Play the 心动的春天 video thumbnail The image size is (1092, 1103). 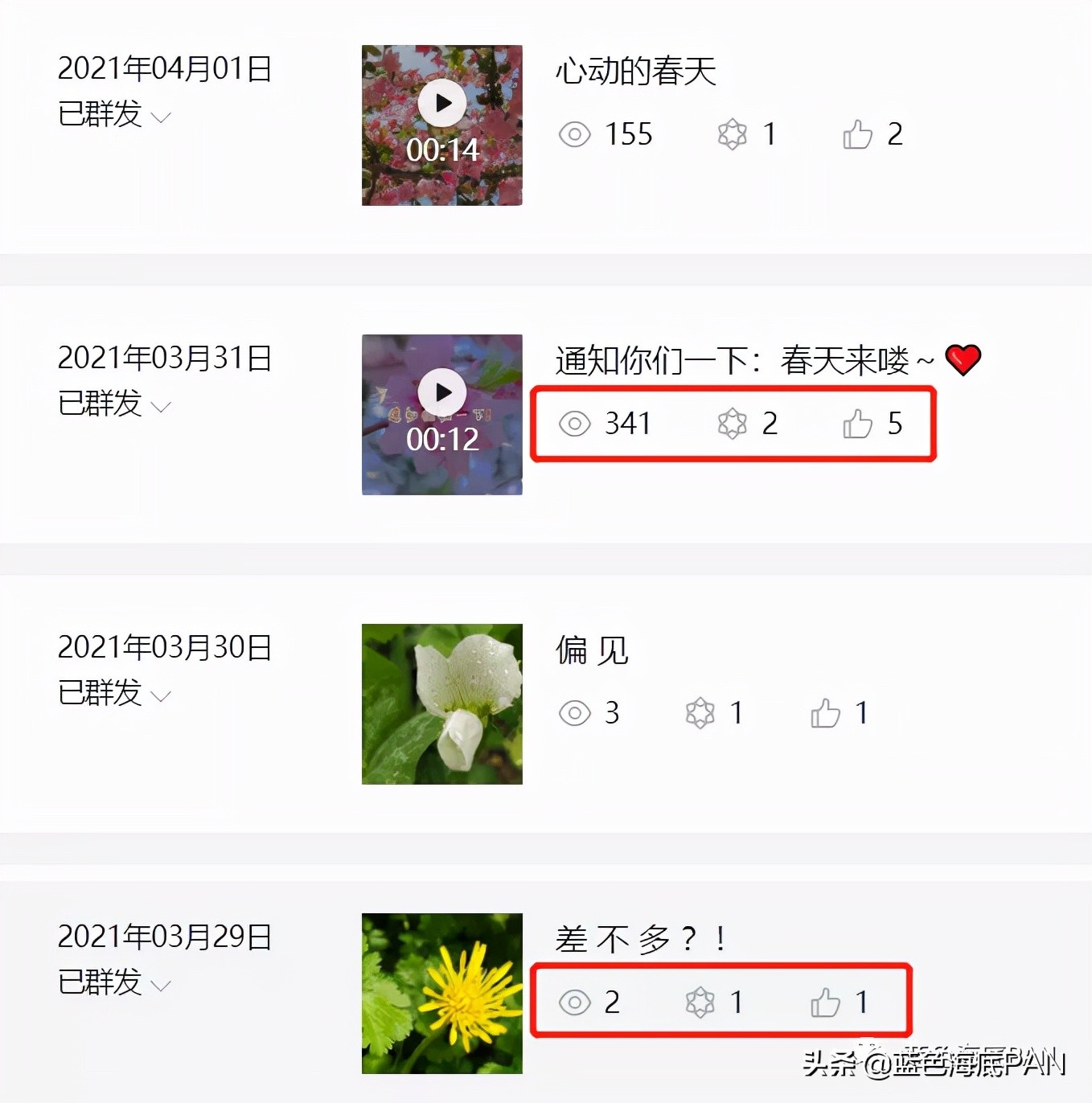441,104
